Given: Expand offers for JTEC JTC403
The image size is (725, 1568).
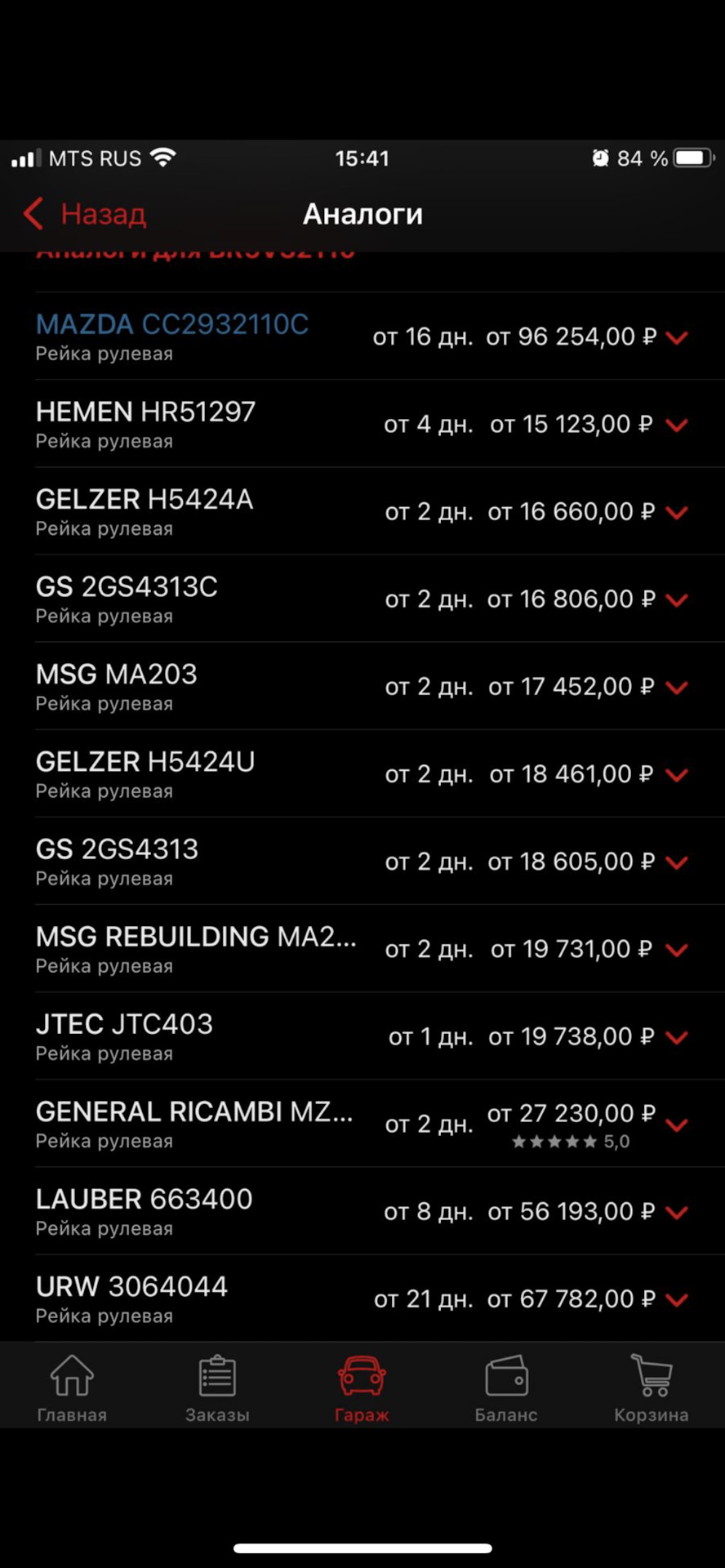Looking at the screenshot, I should click(677, 1037).
